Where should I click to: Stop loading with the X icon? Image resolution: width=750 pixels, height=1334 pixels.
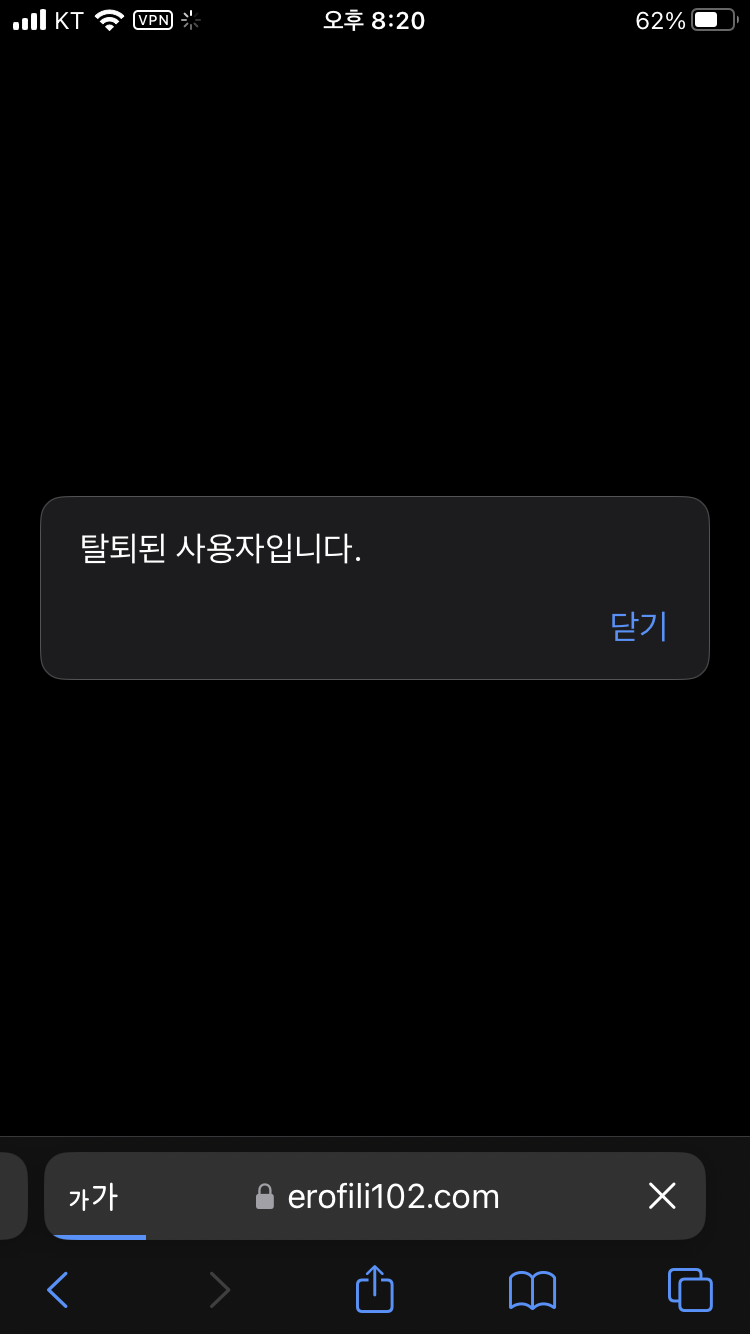click(662, 1196)
